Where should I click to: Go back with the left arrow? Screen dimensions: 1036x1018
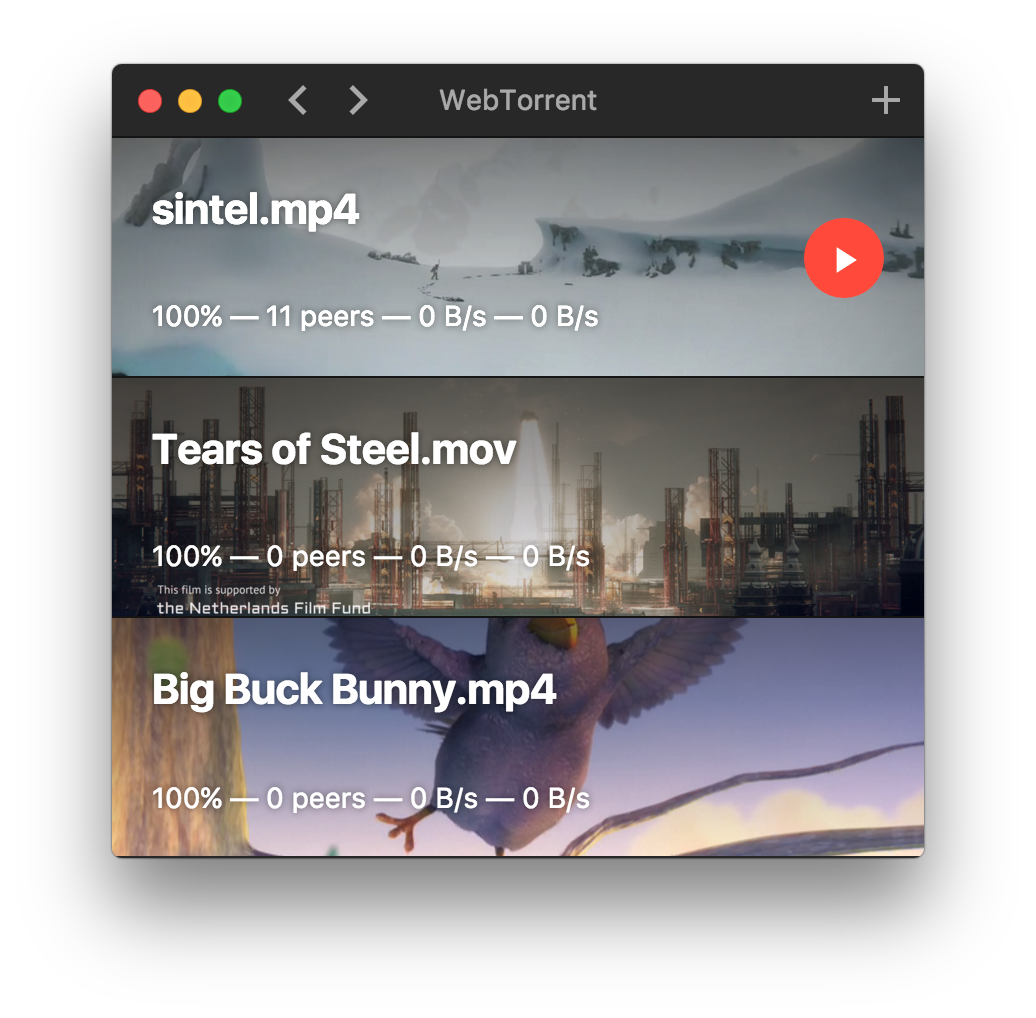pos(297,100)
